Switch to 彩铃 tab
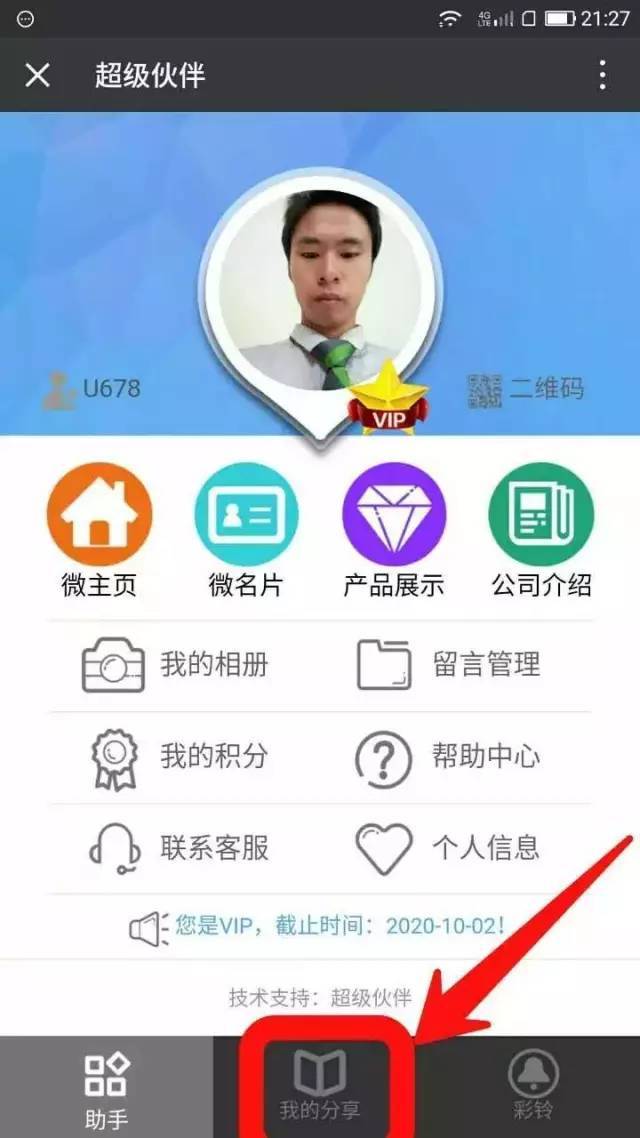 click(534, 1087)
